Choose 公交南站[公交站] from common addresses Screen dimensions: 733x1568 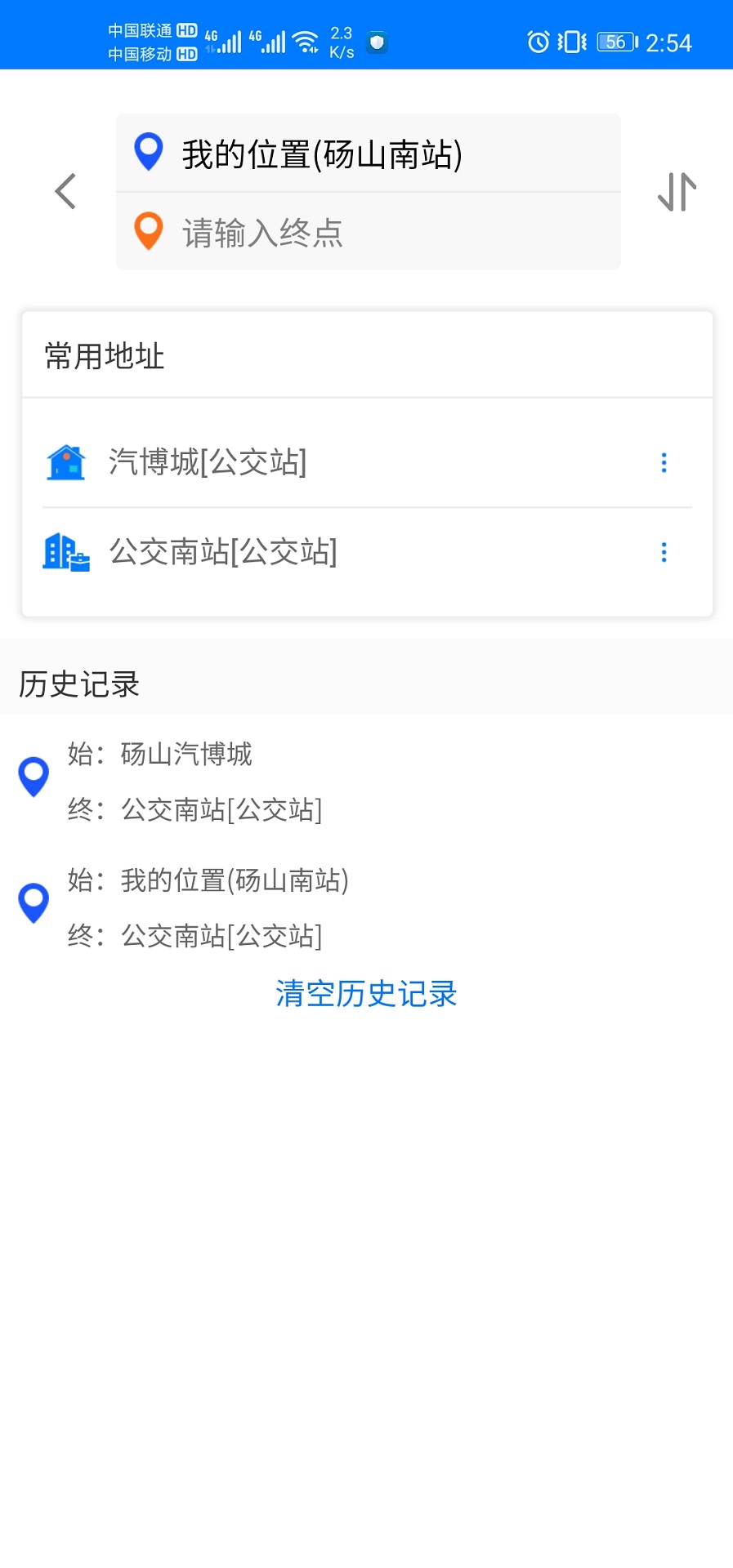point(223,552)
